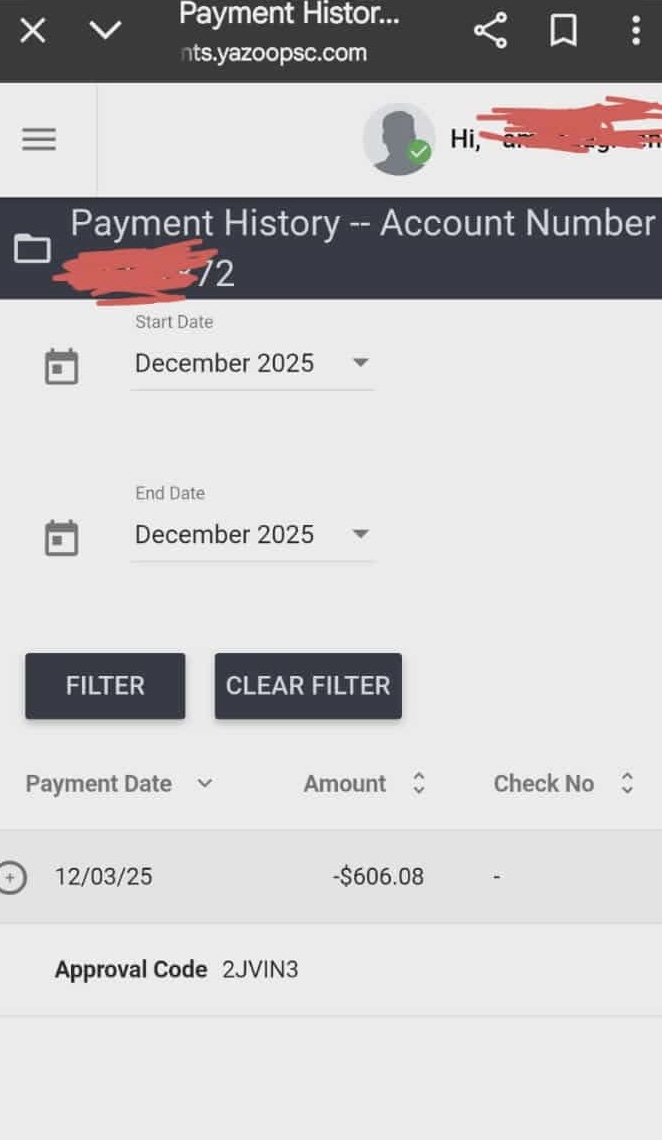The height and width of the screenshot is (1140, 662).
Task: Sort the table by Payment Date
Action: click(118, 784)
